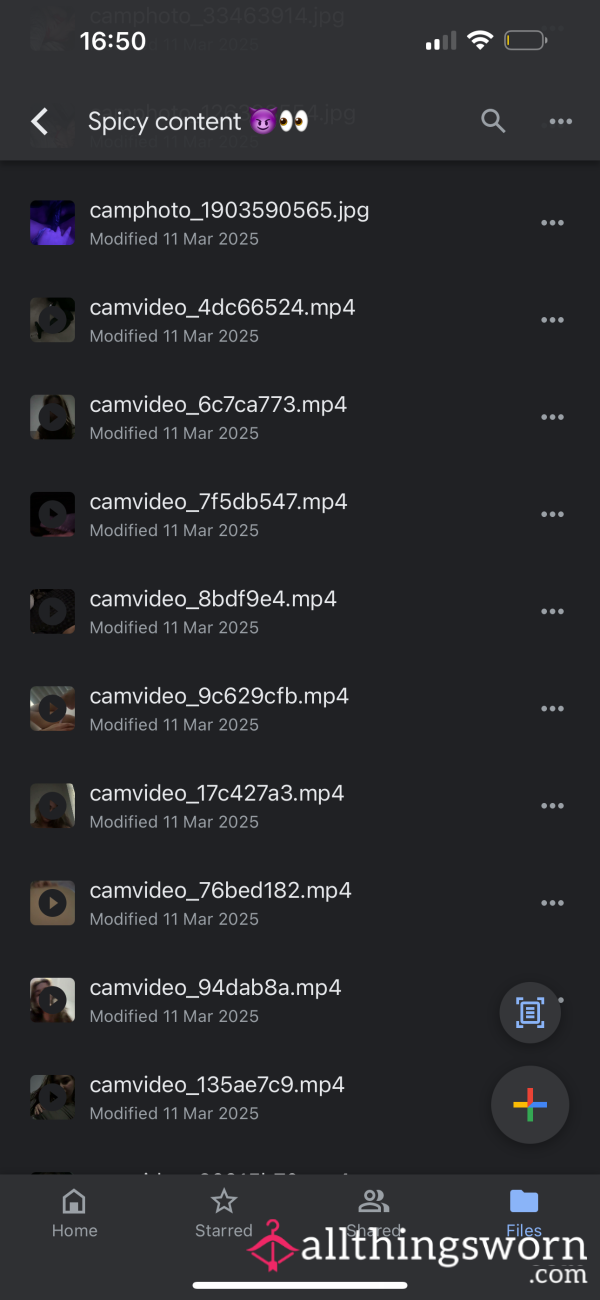This screenshot has height=1300, width=600.
Task: Create new item with the plus button
Action: [x=530, y=1105]
